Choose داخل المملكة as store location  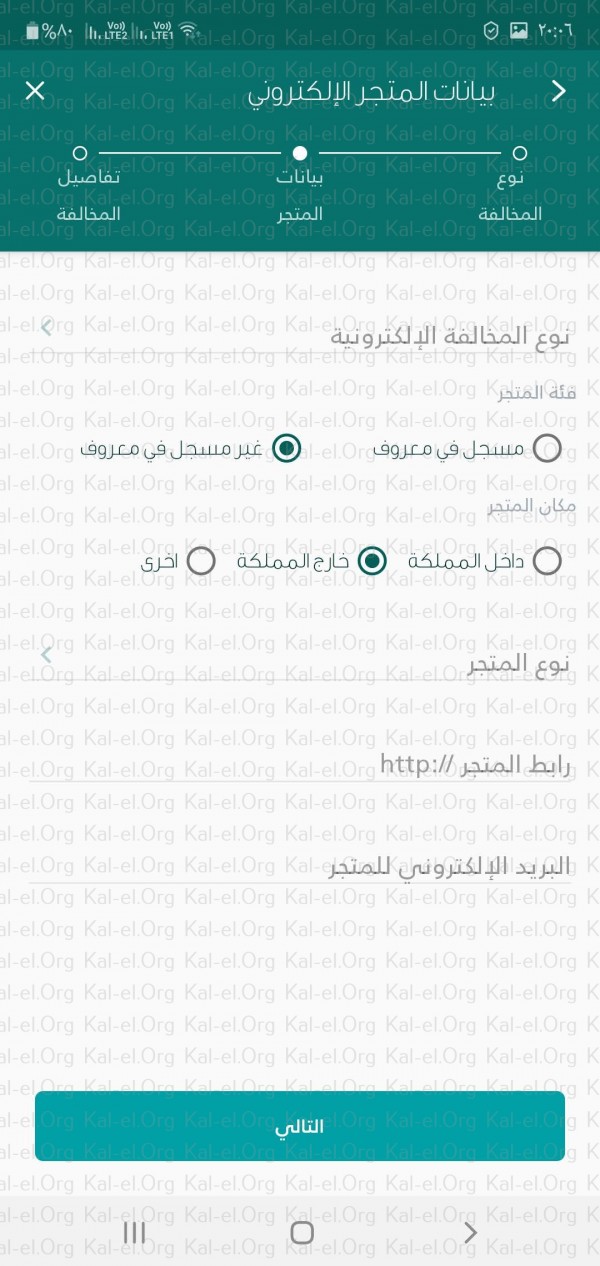[x=546, y=560]
